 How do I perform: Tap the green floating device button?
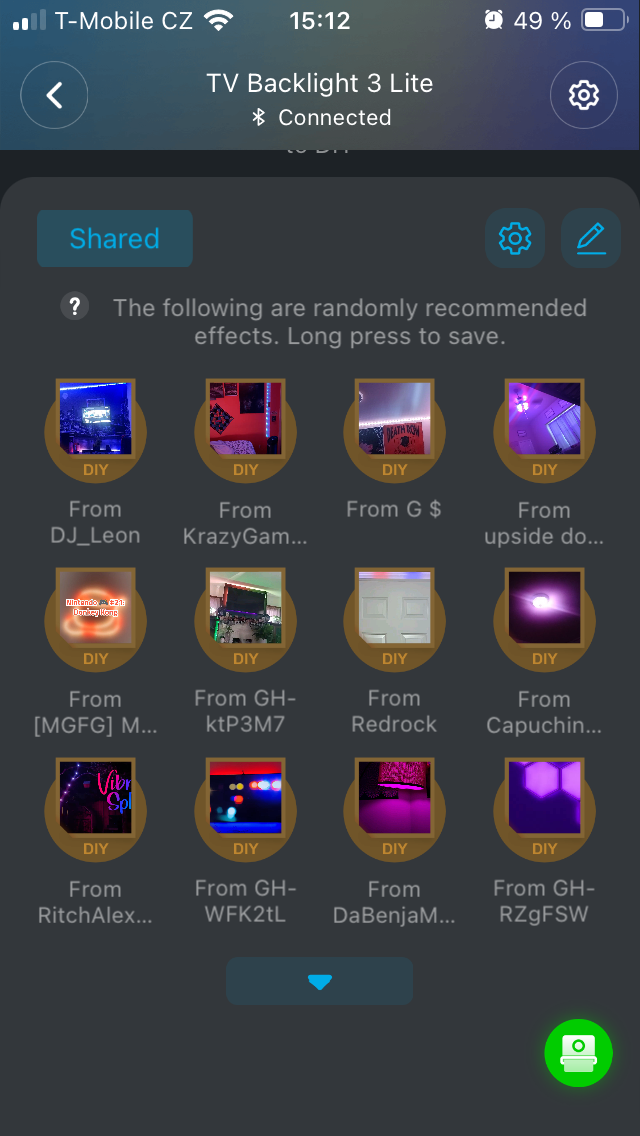578,1053
